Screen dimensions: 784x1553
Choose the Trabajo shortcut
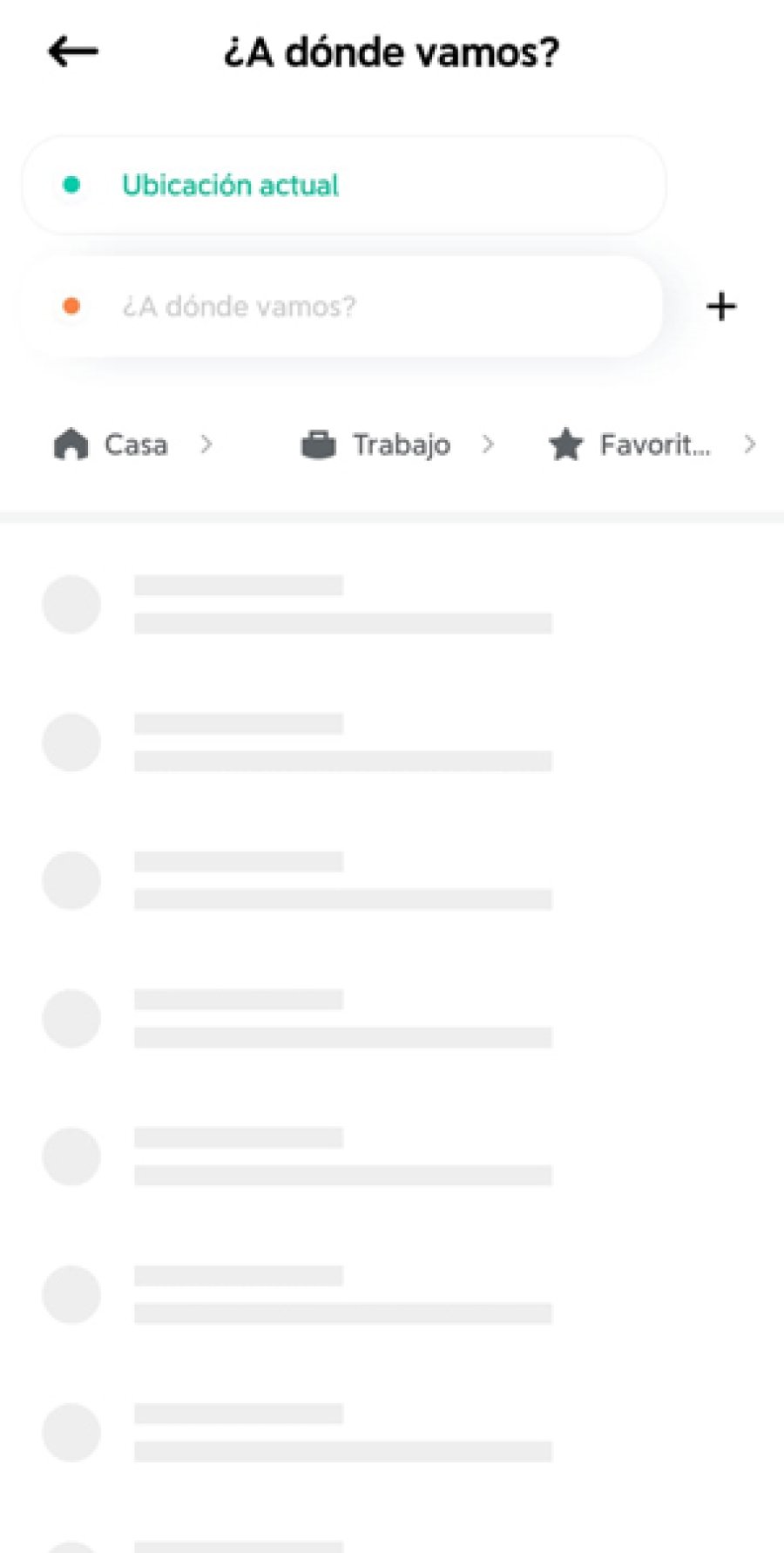click(396, 445)
